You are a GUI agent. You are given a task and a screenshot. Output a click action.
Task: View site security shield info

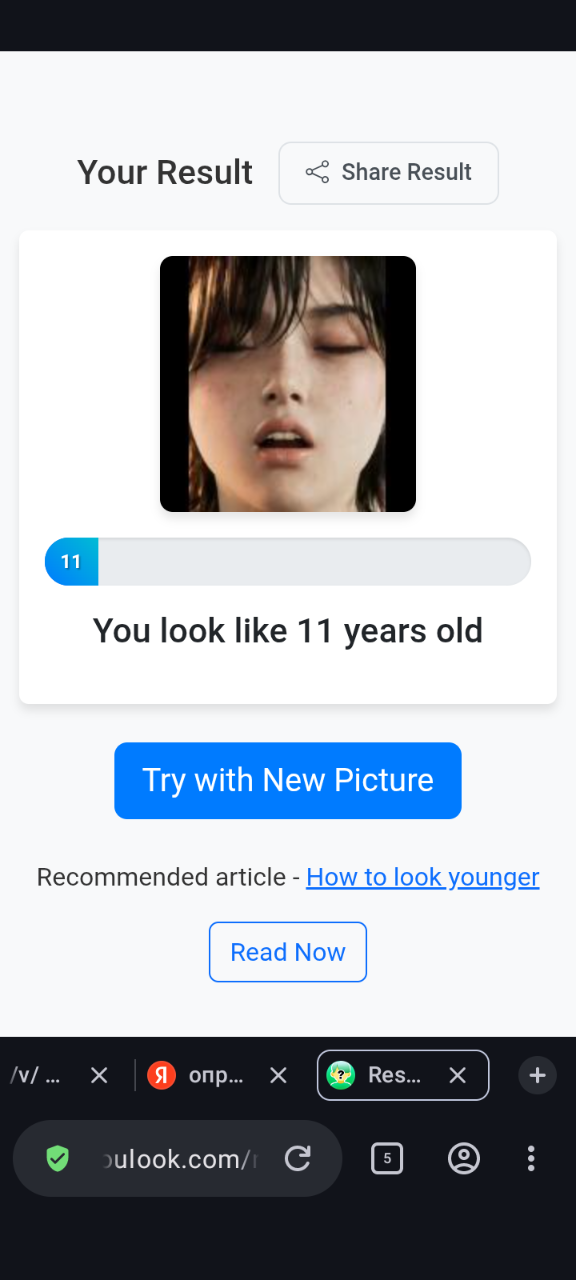pyautogui.click(x=58, y=1158)
